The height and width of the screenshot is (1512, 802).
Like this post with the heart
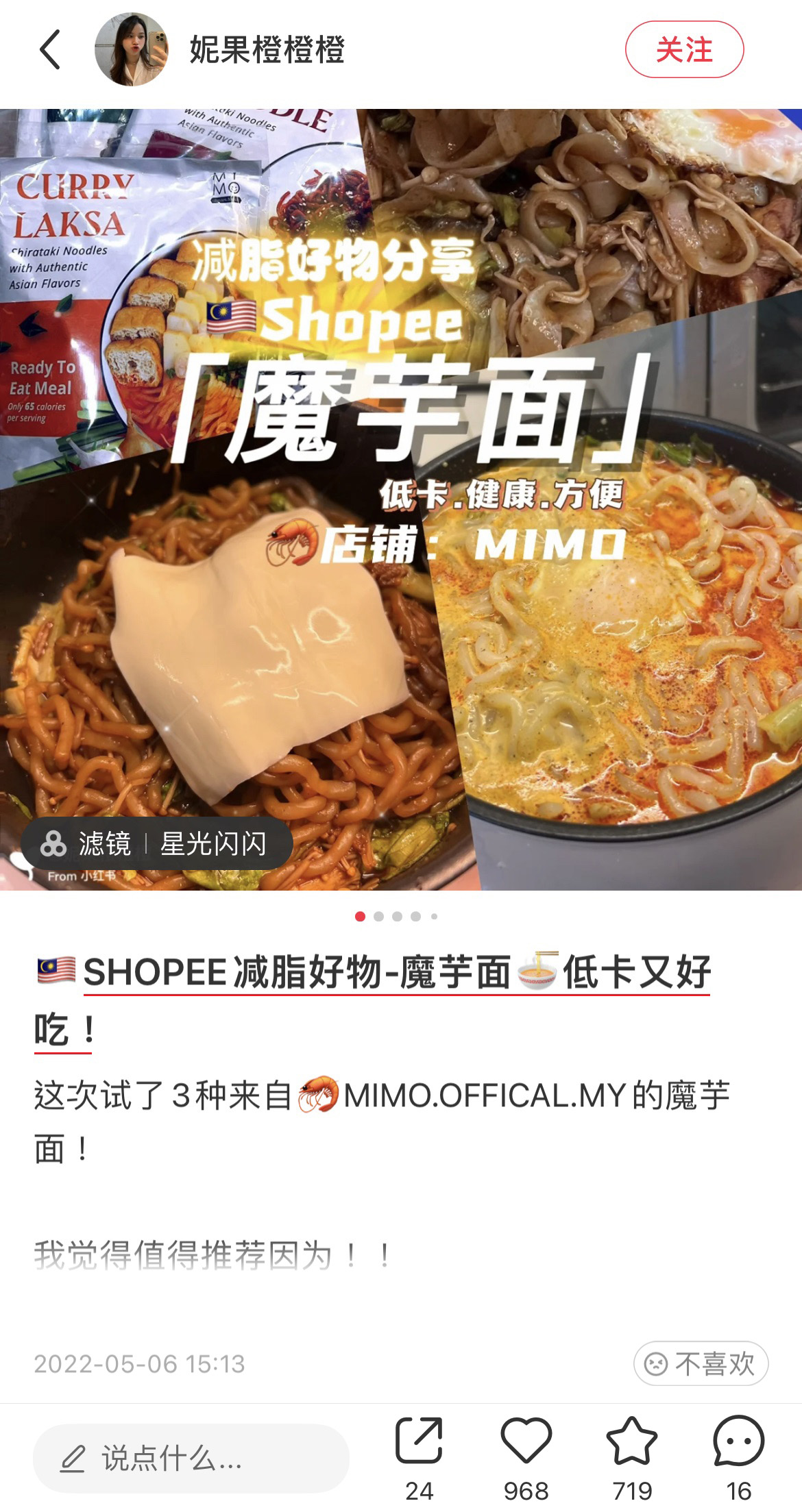[x=526, y=1441]
